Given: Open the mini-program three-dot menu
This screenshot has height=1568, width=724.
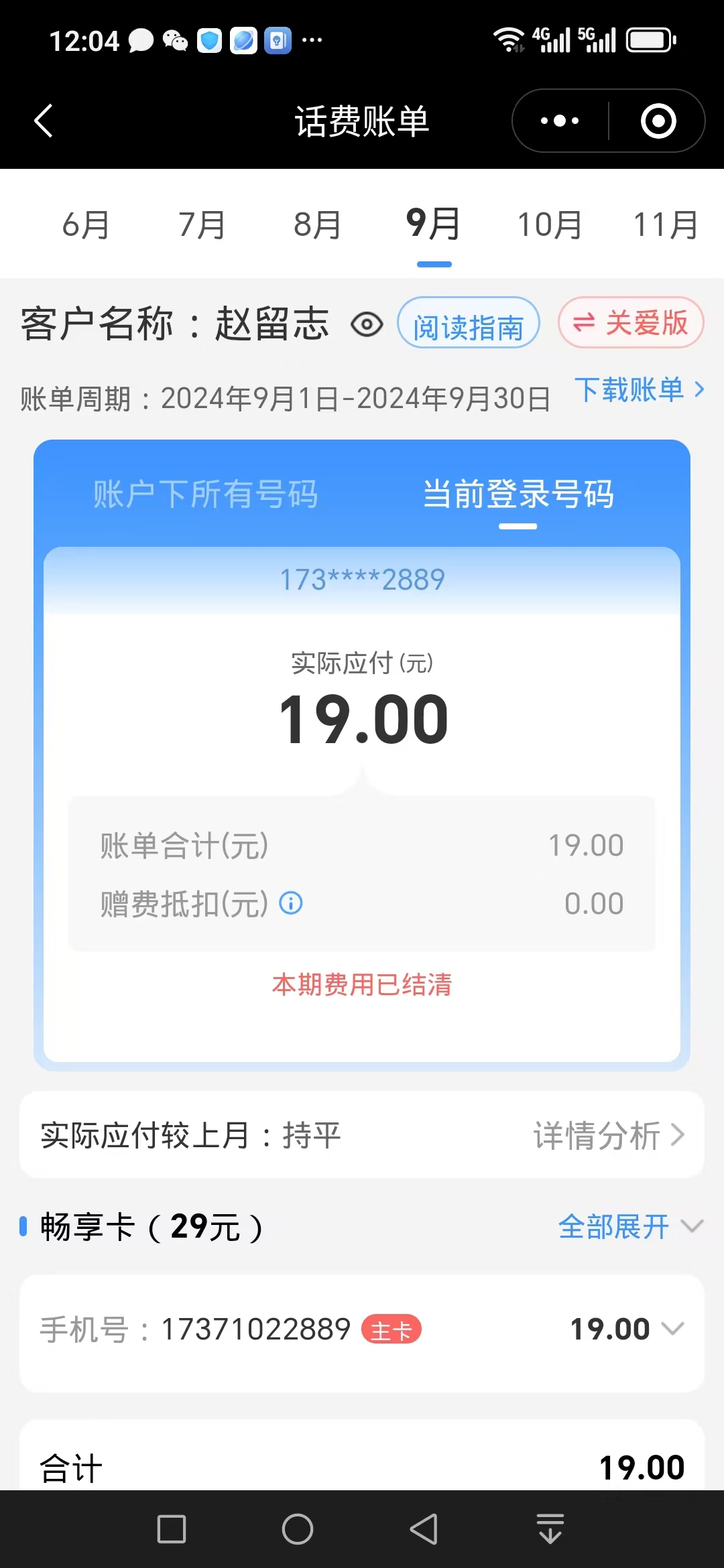Looking at the screenshot, I should pyautogui.click(x=560, y=121).
